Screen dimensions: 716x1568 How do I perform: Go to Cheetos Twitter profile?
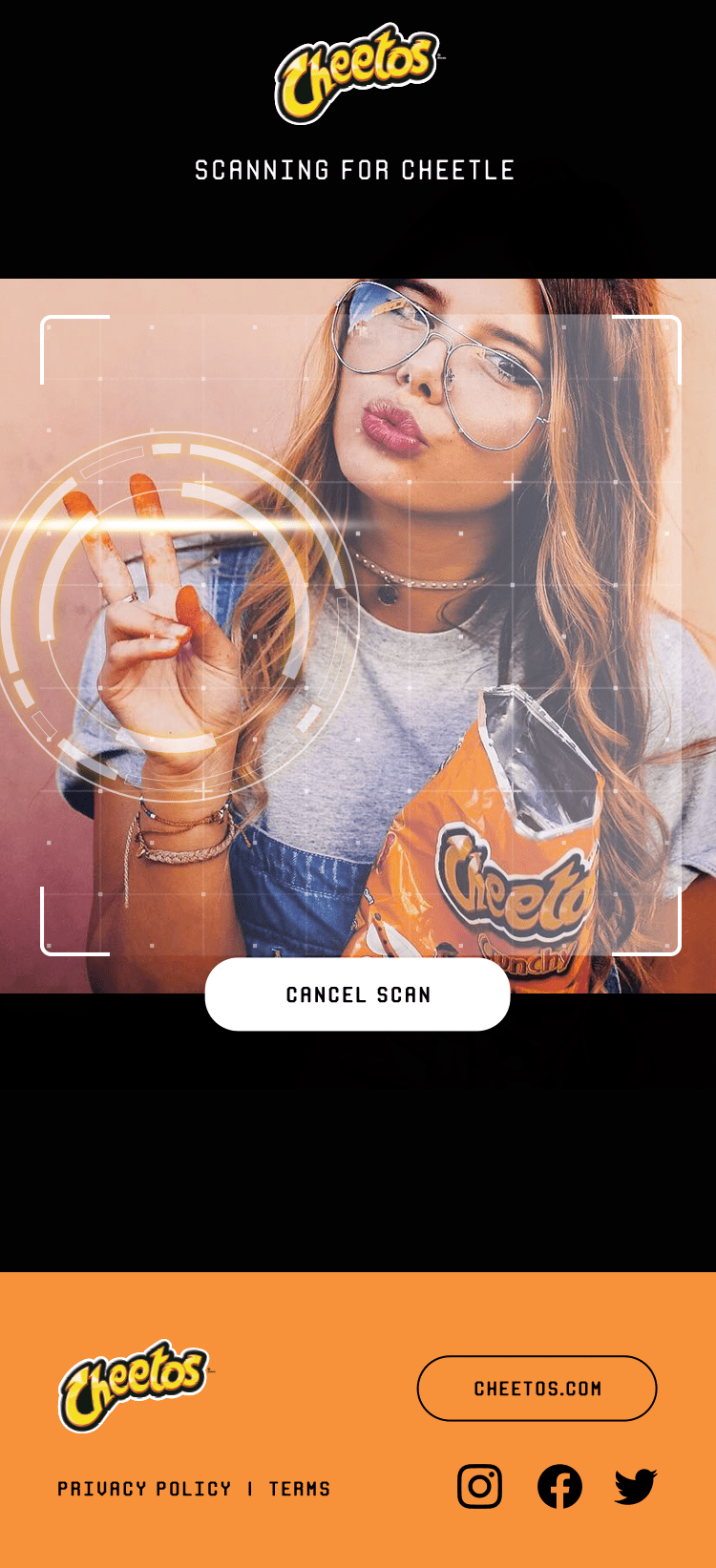point(636,1486)
